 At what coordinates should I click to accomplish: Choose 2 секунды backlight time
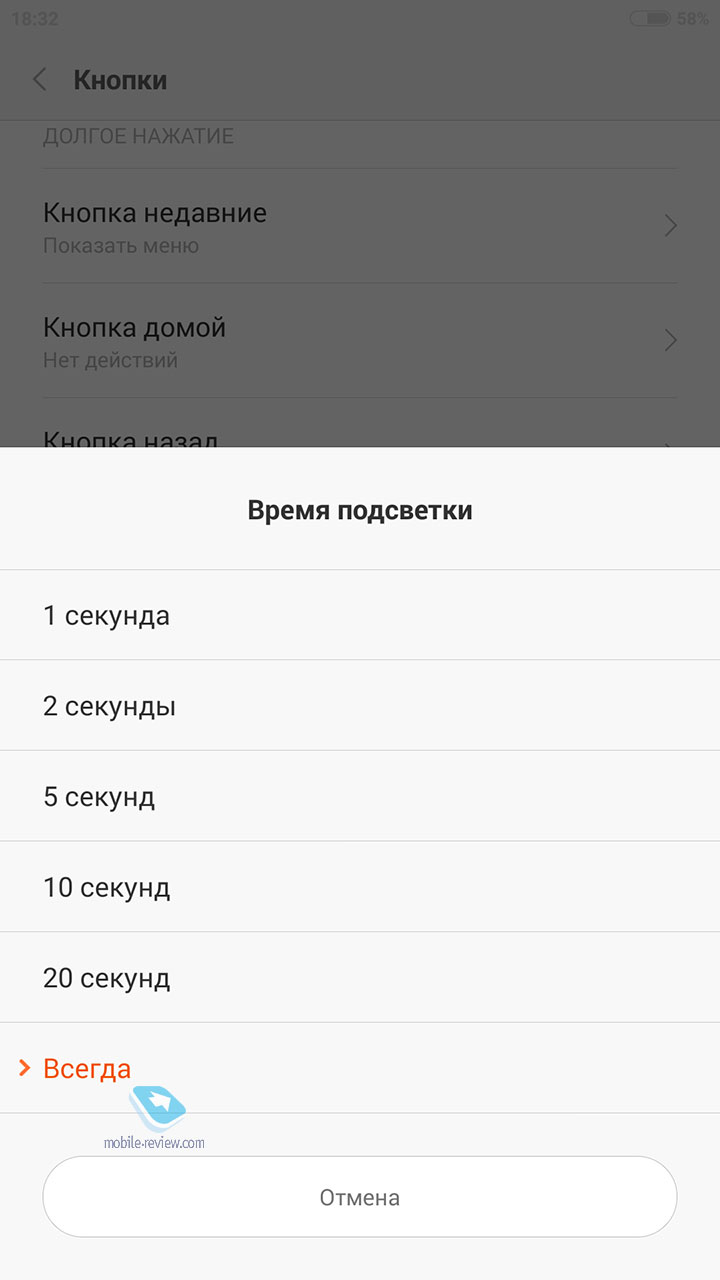(x=360, y=706)
